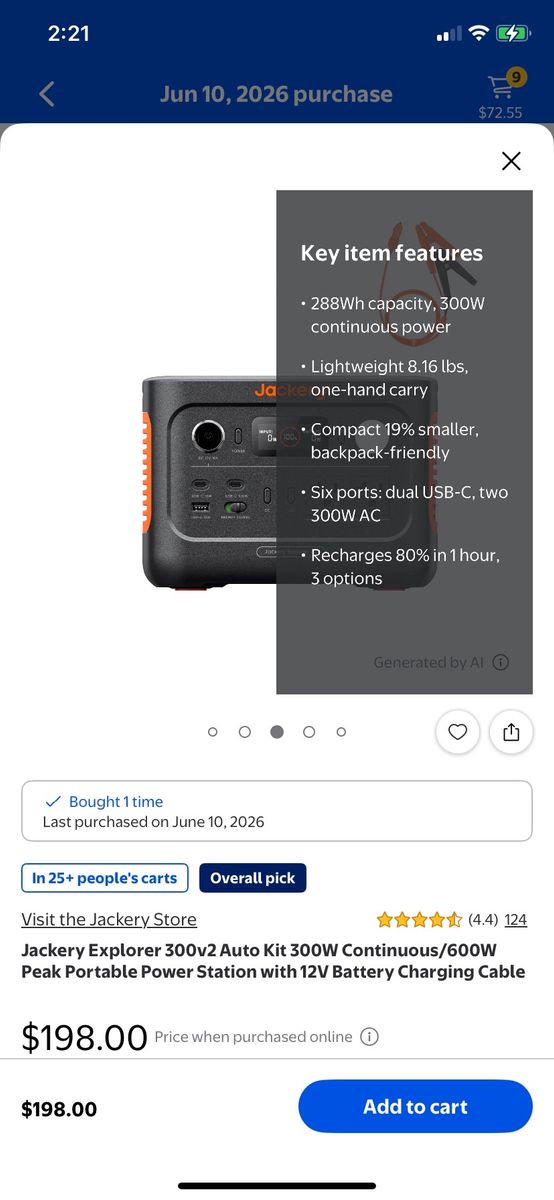This screenshot has height=1200, width=554.
Task: Open the shopping cart showing $72.55
Action: [502, 94]
